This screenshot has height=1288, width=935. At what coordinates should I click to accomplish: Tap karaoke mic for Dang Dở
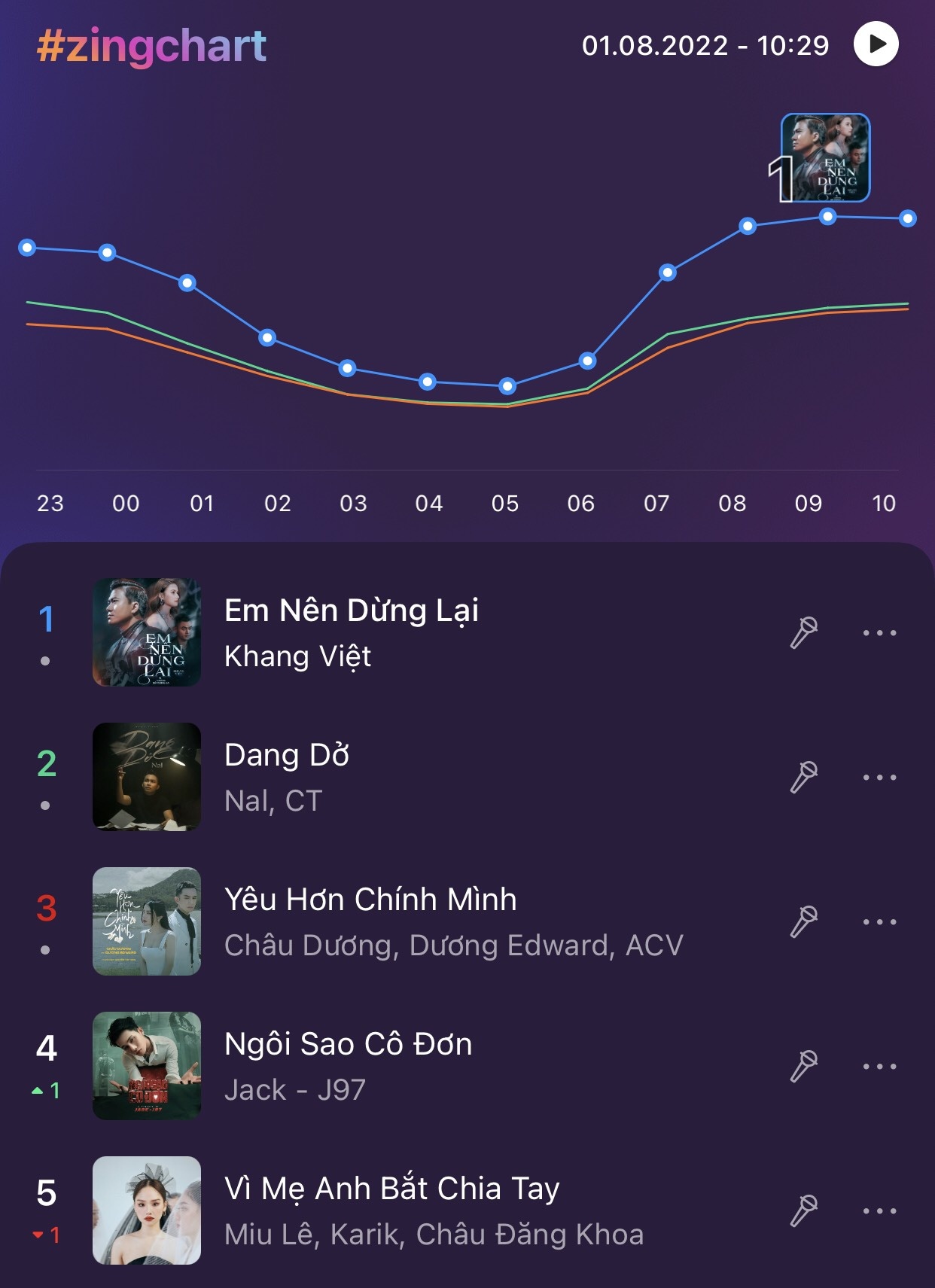pyautogui.click(x=803, y=777)
